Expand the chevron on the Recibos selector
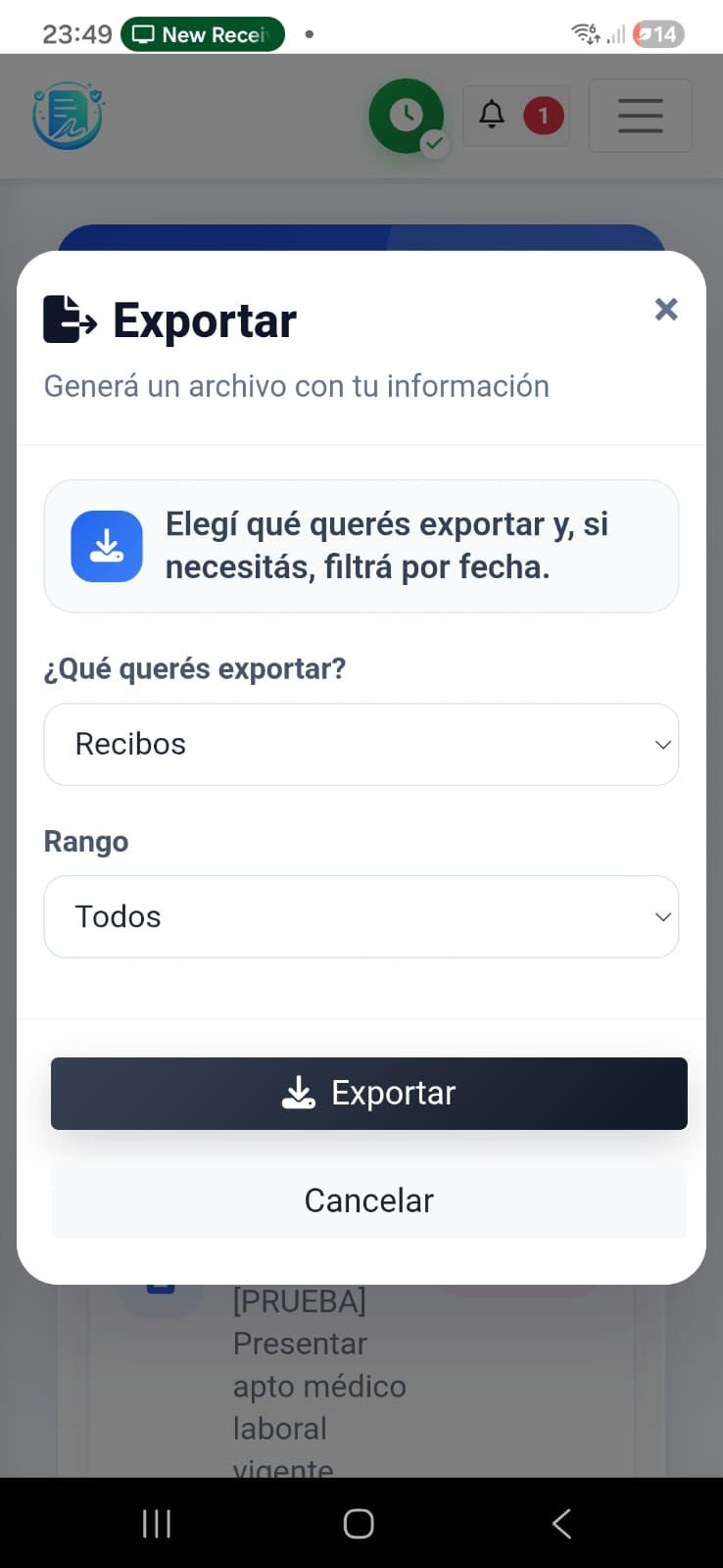 (x=662, y=745)
